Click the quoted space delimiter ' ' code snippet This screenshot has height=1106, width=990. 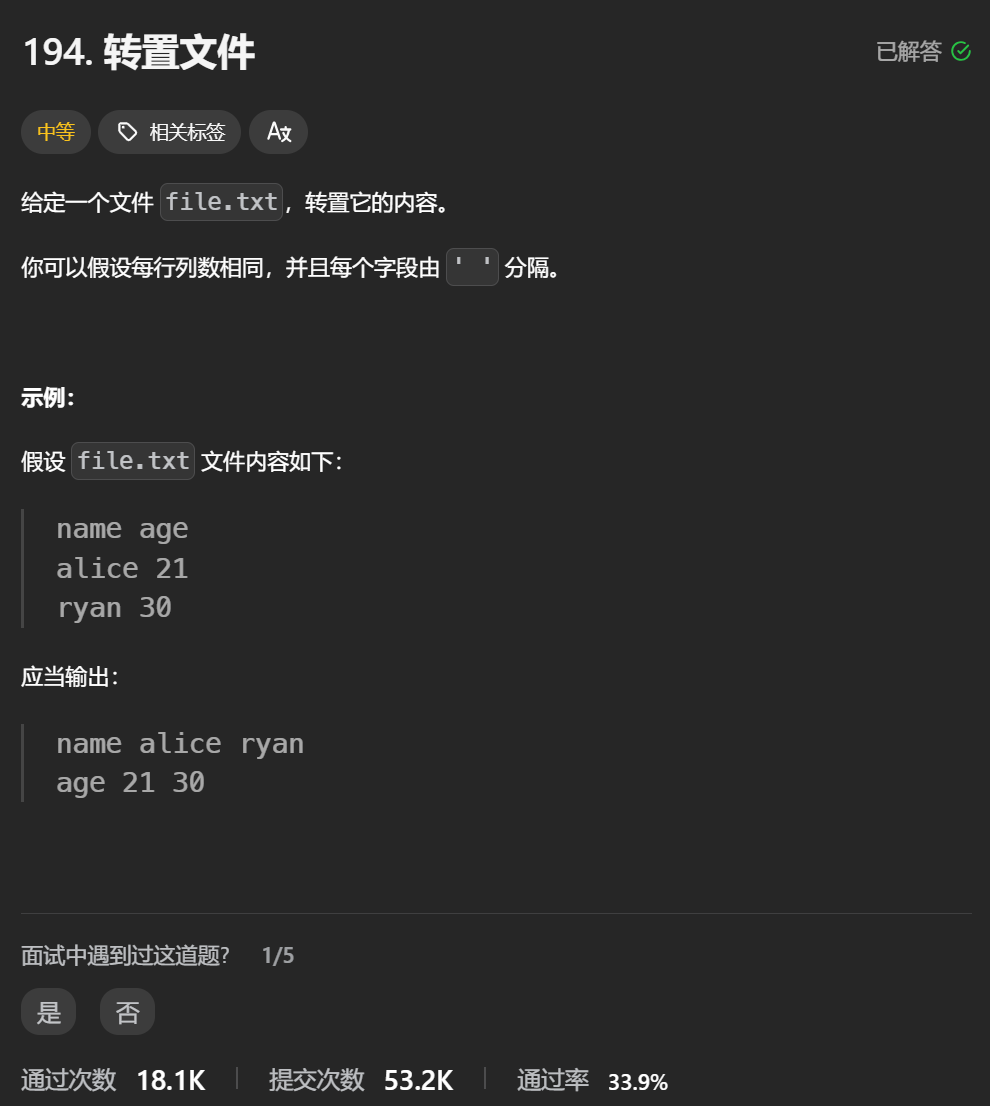[471, 266]
